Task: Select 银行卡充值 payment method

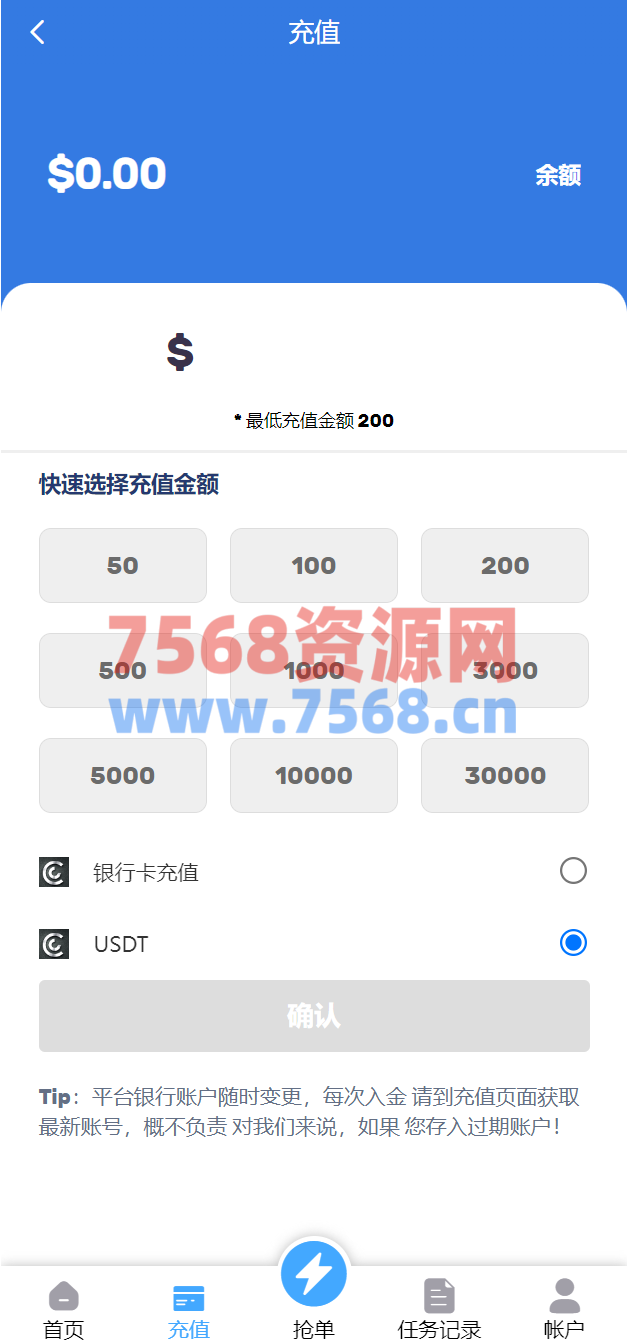Action: [573, 871]
